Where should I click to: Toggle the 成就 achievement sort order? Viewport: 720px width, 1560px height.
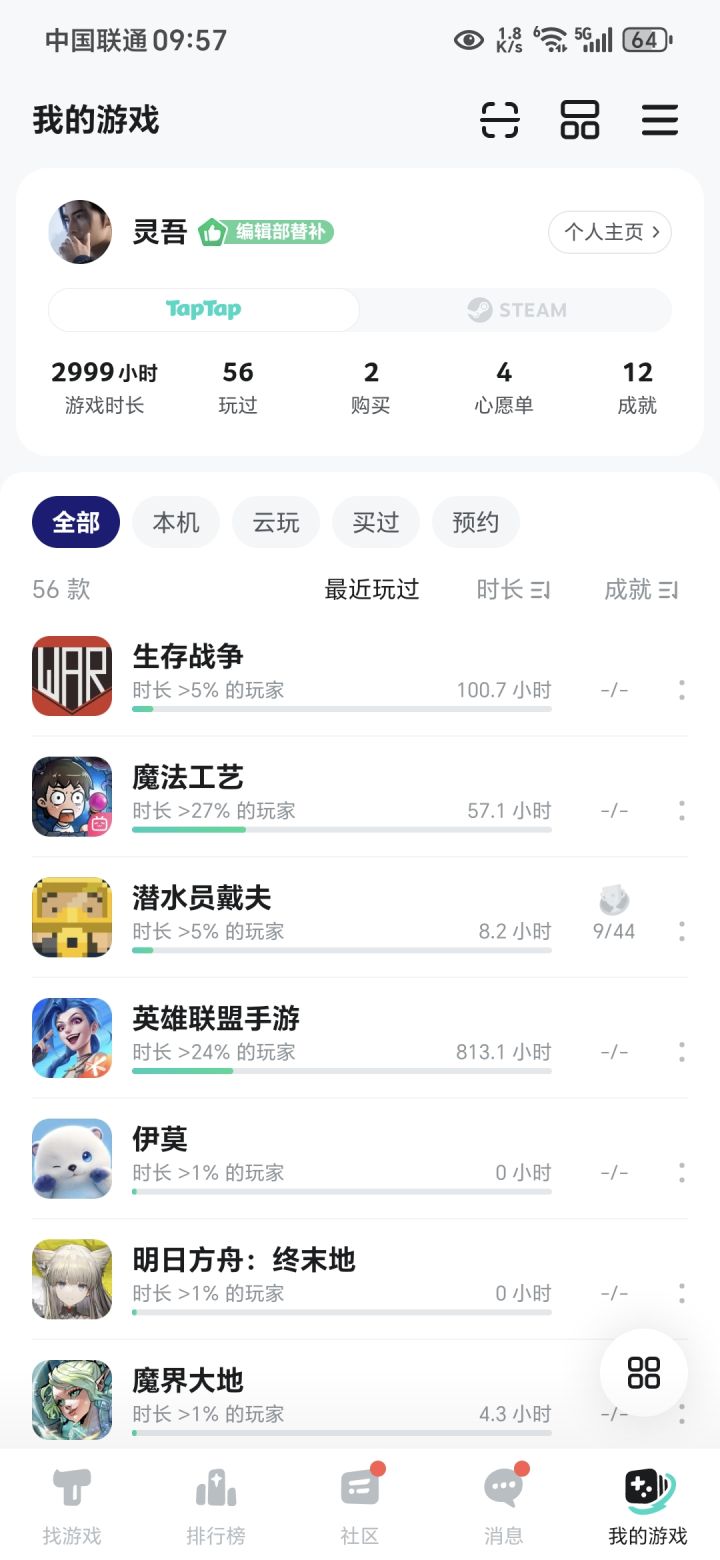tap(642, 590)
